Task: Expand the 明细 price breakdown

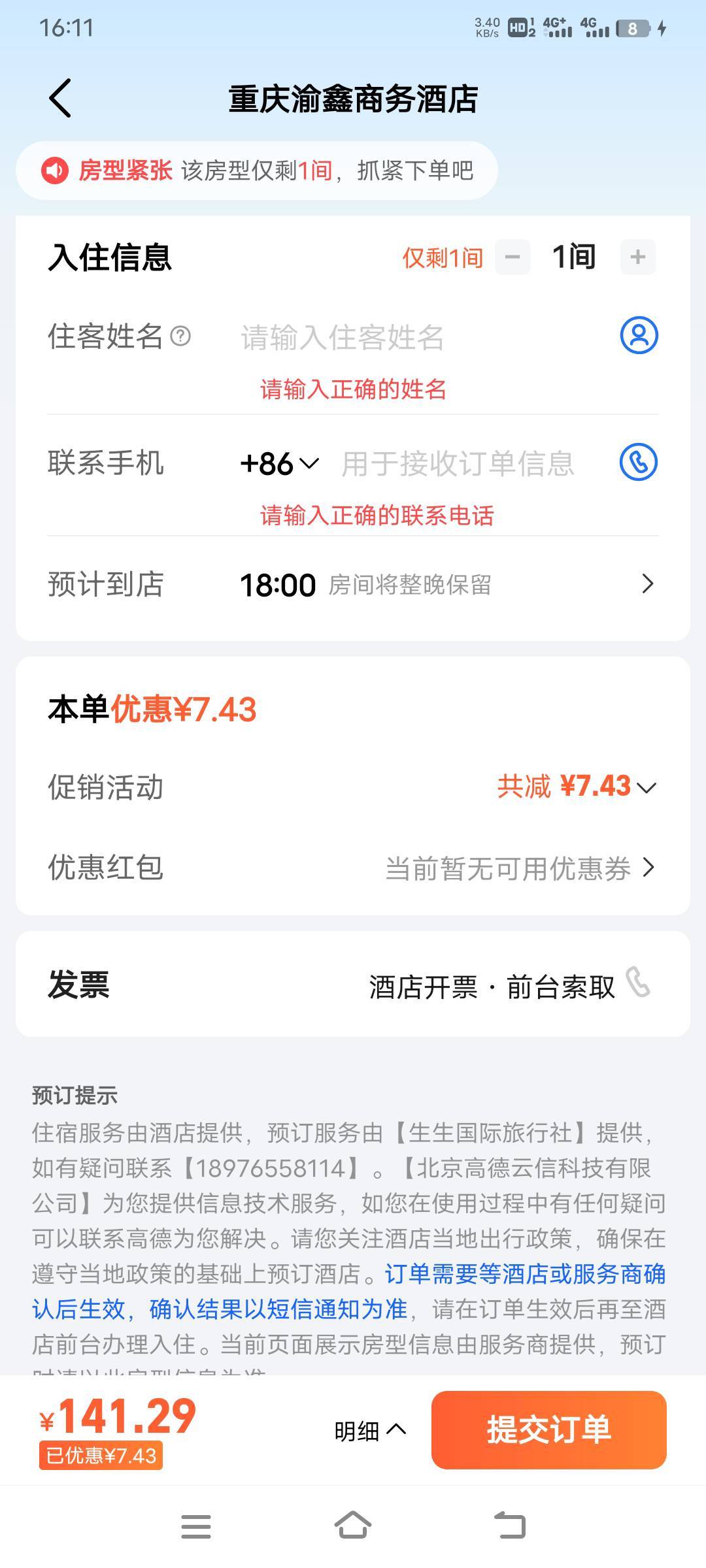Action: [370, 1431]
